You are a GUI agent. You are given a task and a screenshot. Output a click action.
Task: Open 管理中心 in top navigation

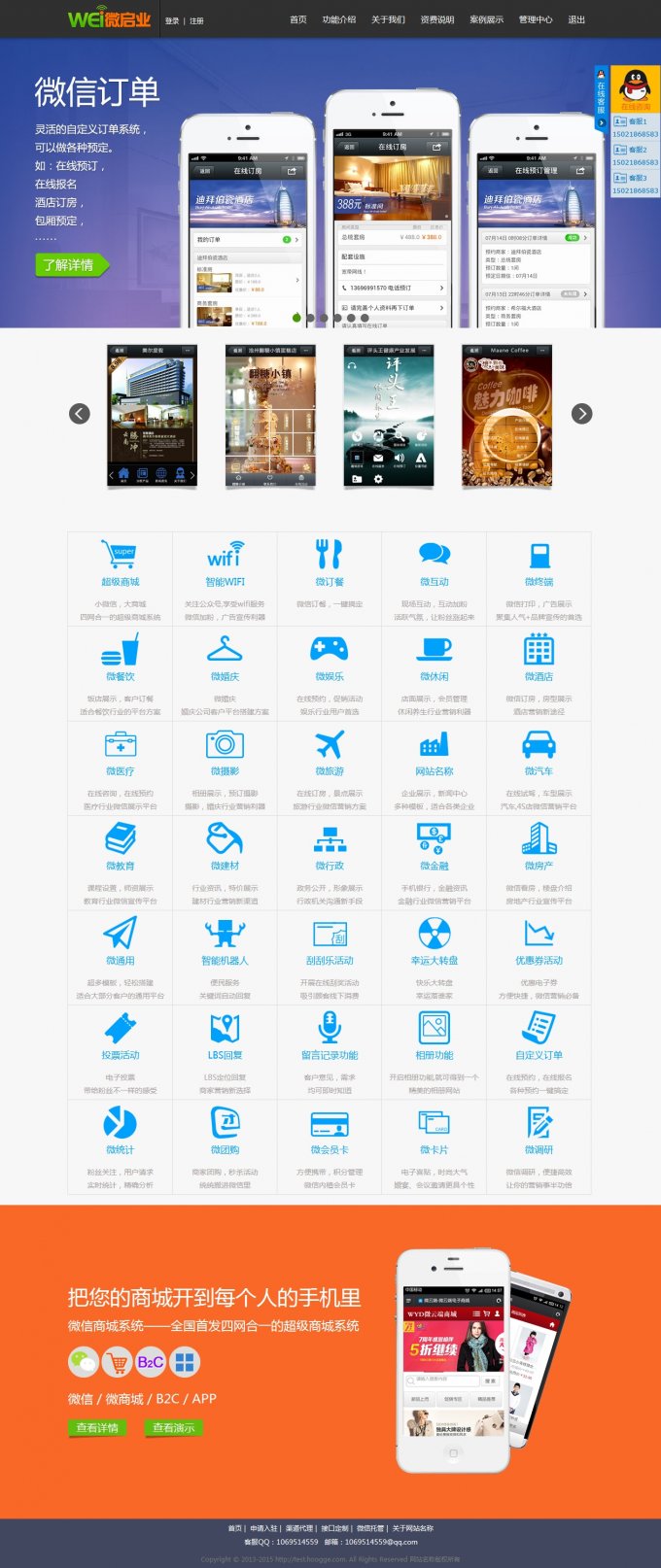pyautogui.click(x=536, y=19)
